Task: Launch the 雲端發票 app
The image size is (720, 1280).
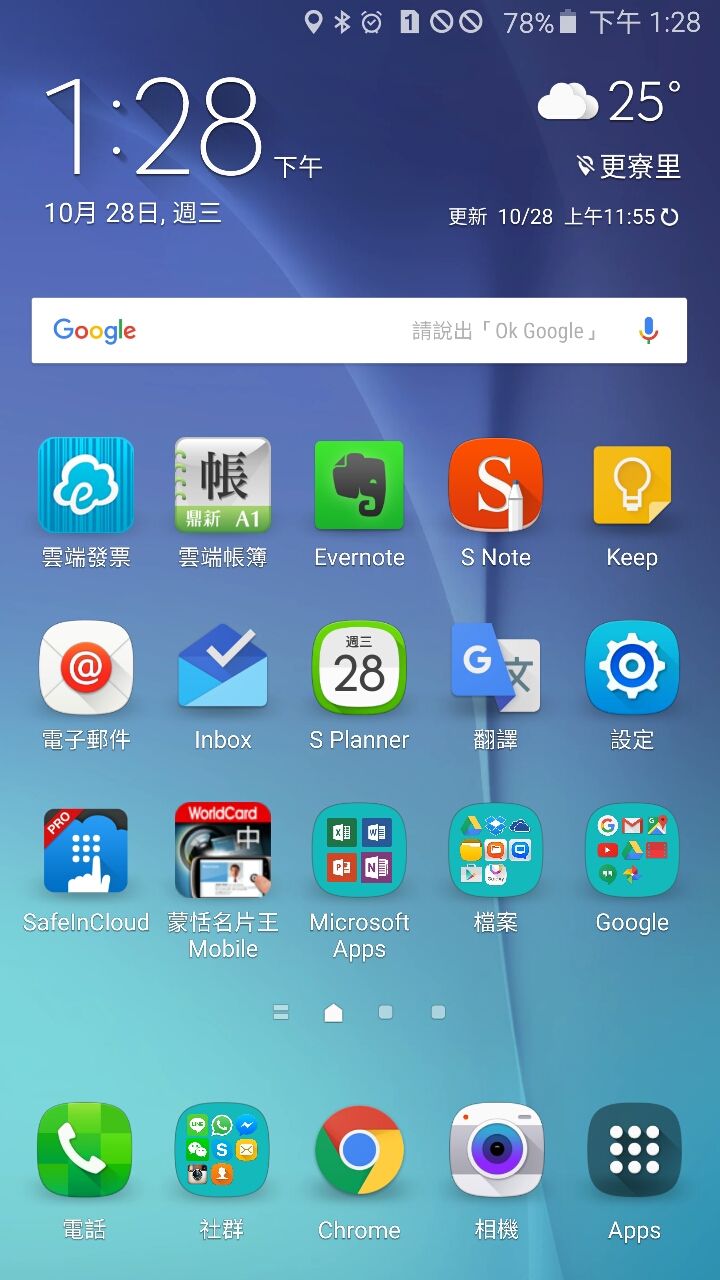Action: [x=86, y=485]
